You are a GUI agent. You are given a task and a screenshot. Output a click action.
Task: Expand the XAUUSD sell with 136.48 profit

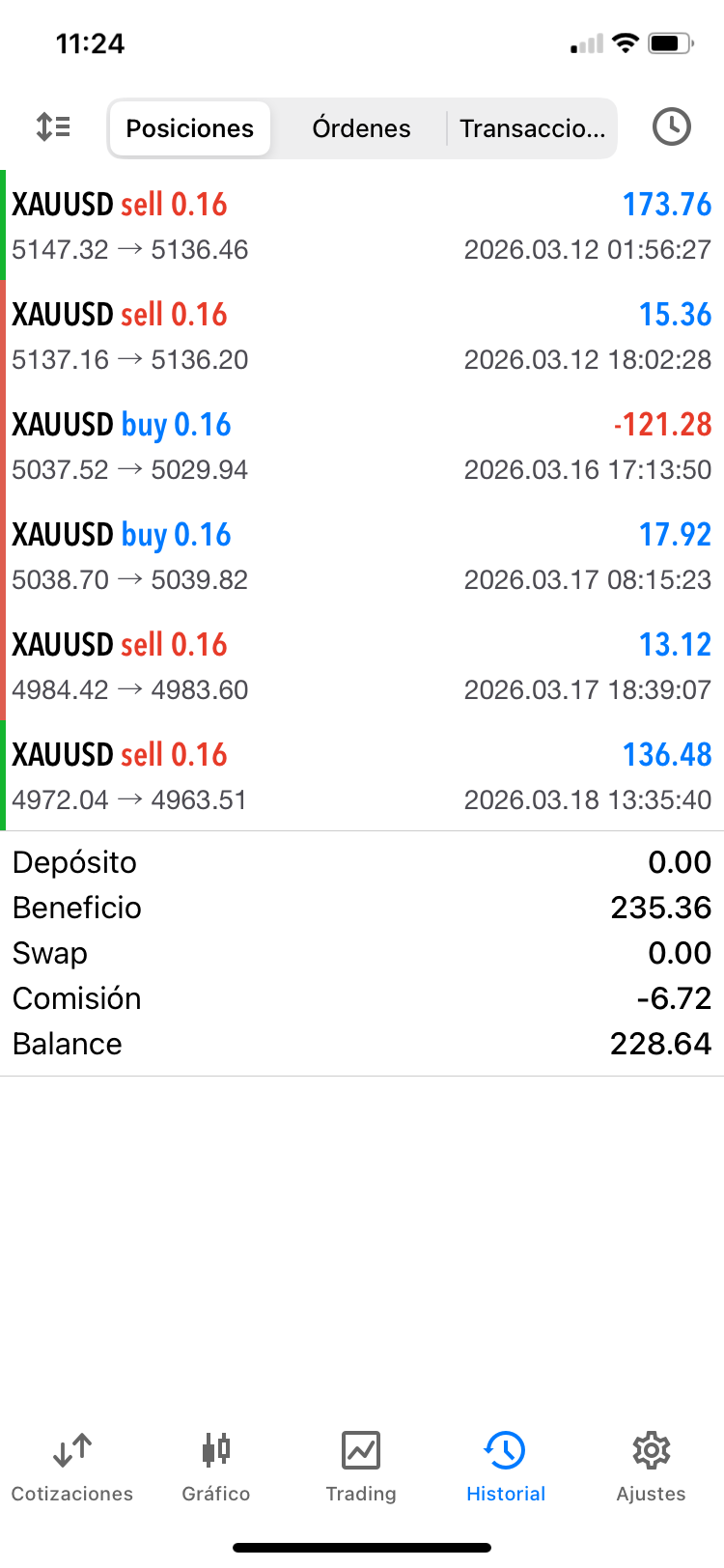(x=362, y=776)
